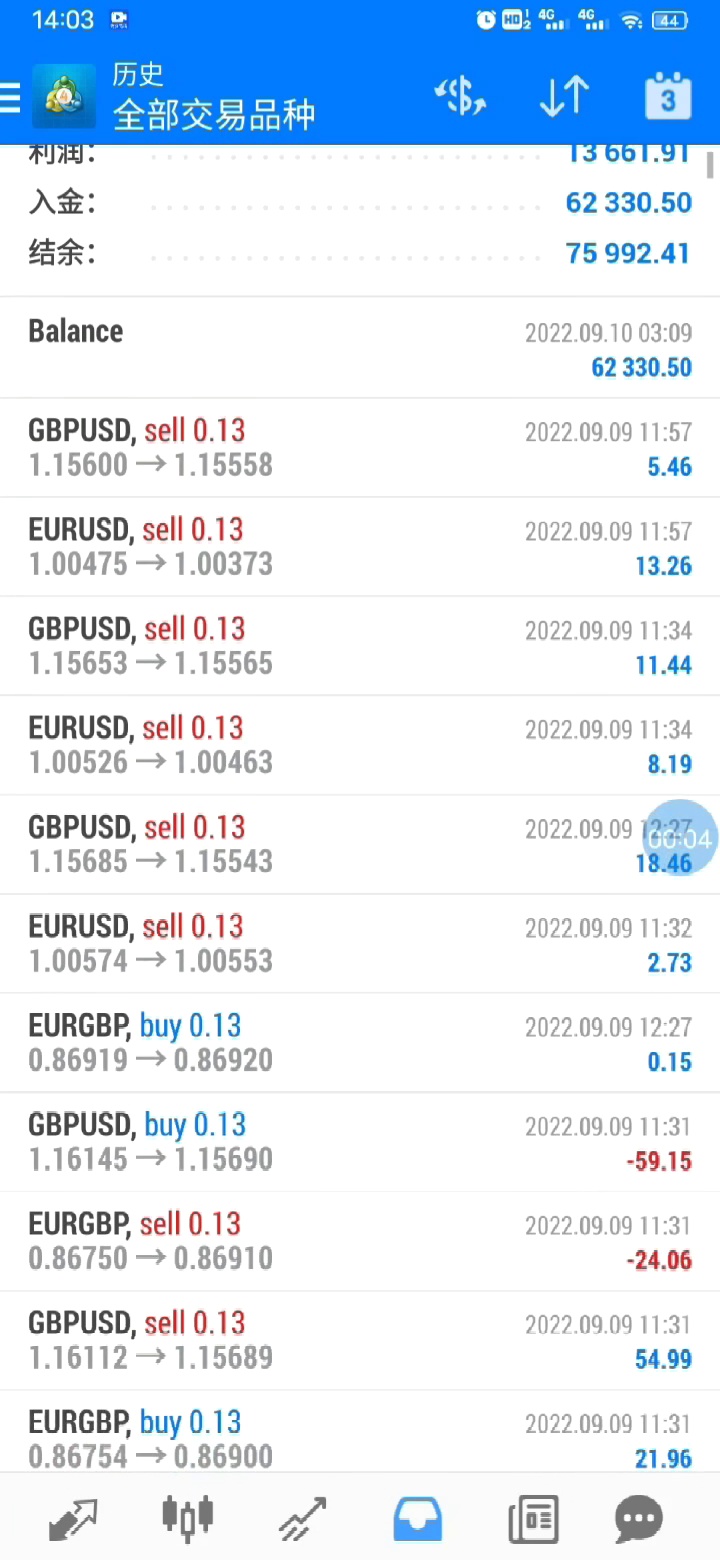
Task: Expand the EURUSD sell trade with 8.19 profit
Action: [360, 745]
